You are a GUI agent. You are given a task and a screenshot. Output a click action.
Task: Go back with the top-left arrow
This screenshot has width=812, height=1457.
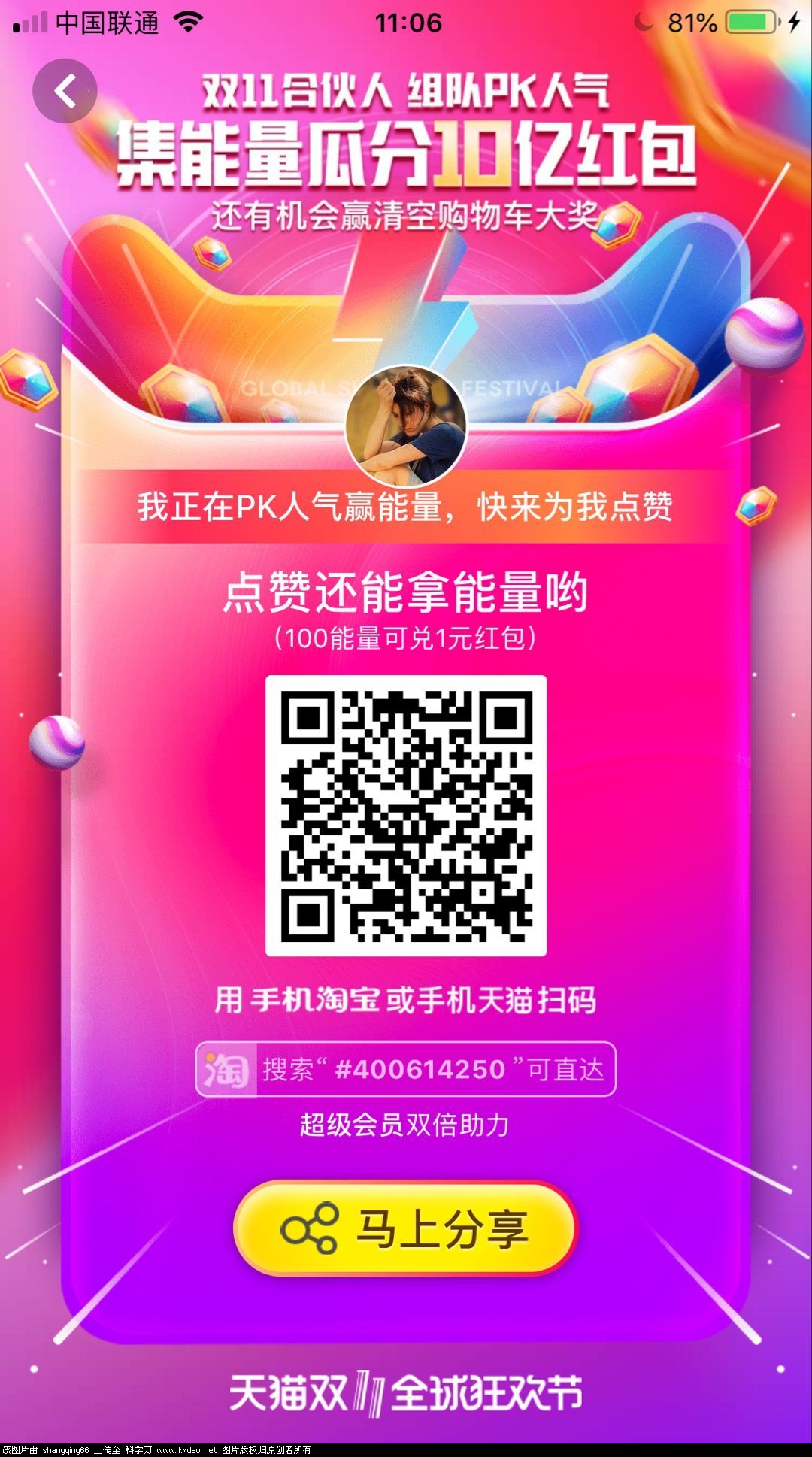(65, 91)
